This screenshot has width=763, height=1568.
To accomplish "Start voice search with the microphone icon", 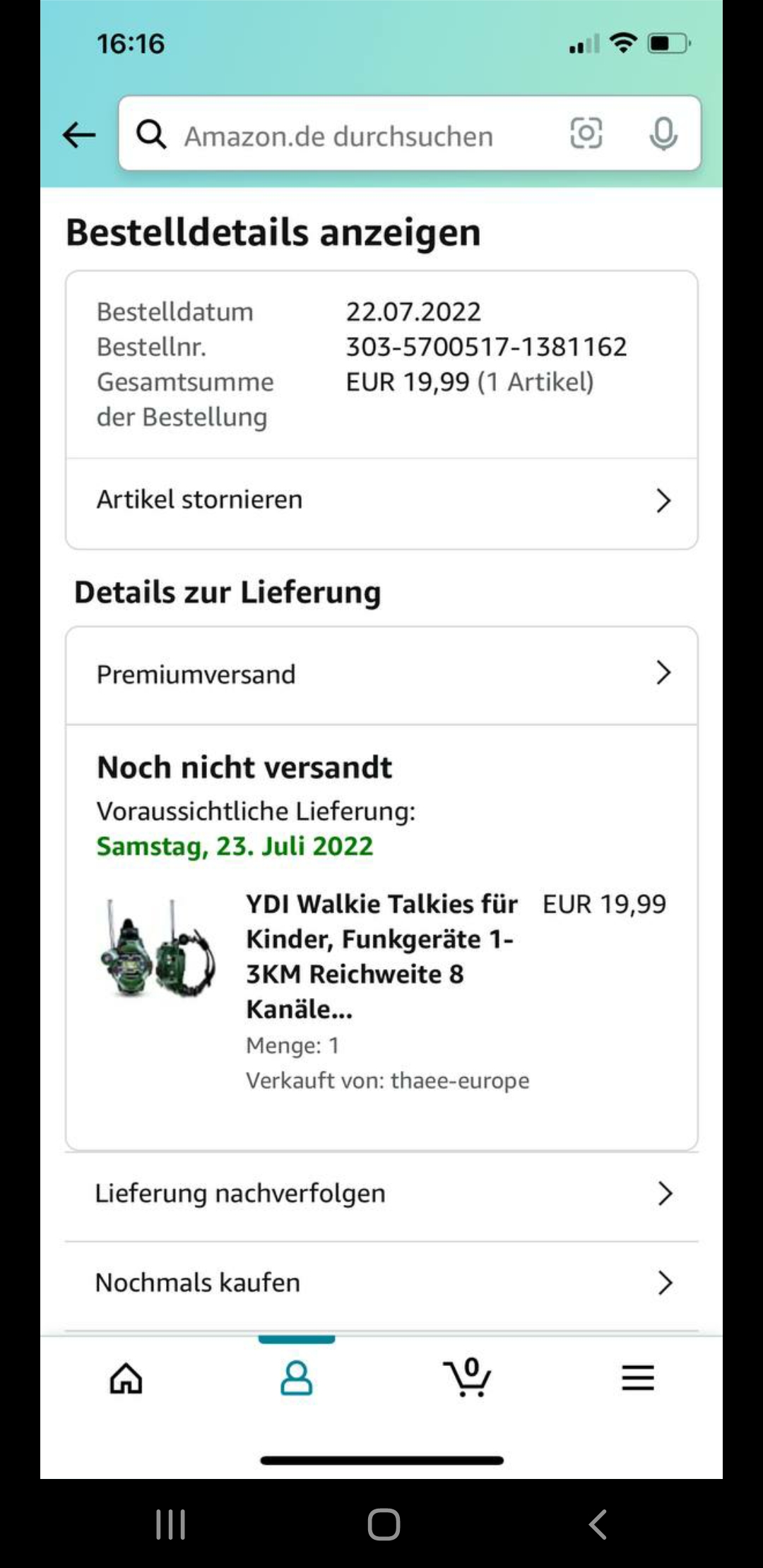I will coord(663,133).
